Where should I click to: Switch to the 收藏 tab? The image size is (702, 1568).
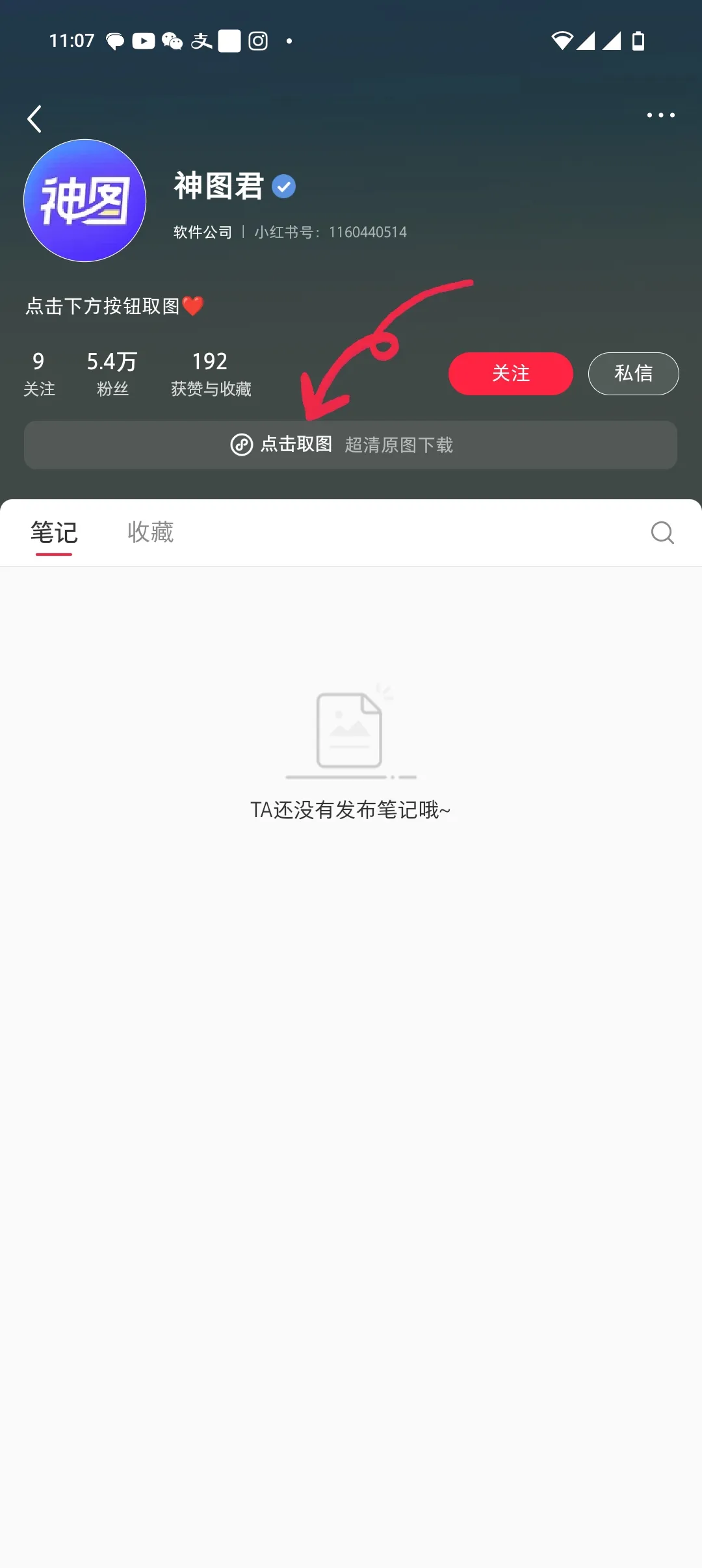pos(150,533)
